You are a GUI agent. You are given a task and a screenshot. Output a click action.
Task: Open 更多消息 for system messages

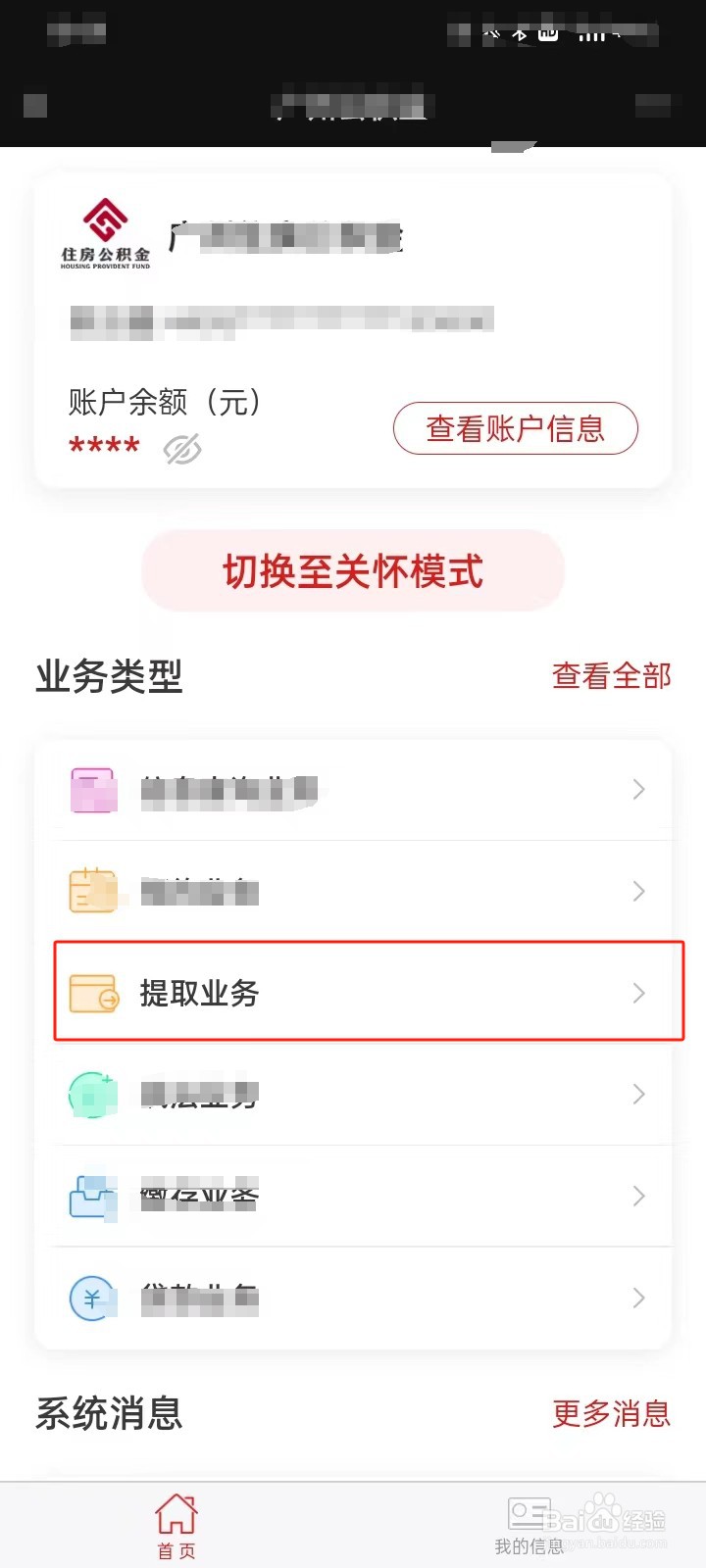[x=610, y=1414]
